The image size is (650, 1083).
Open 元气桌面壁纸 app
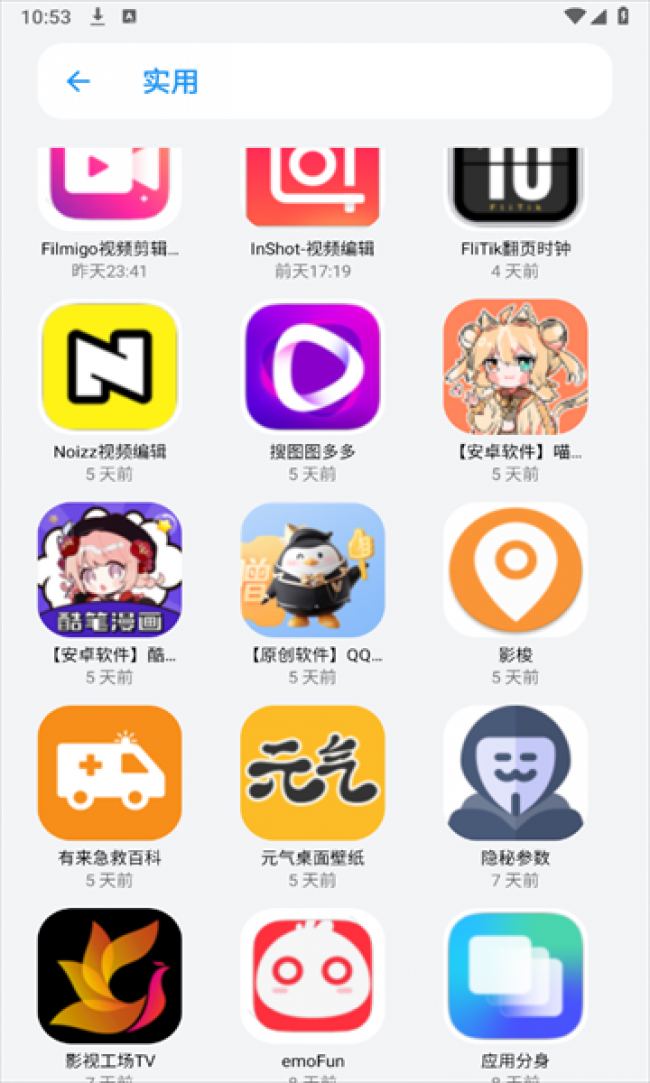[313, 772]
